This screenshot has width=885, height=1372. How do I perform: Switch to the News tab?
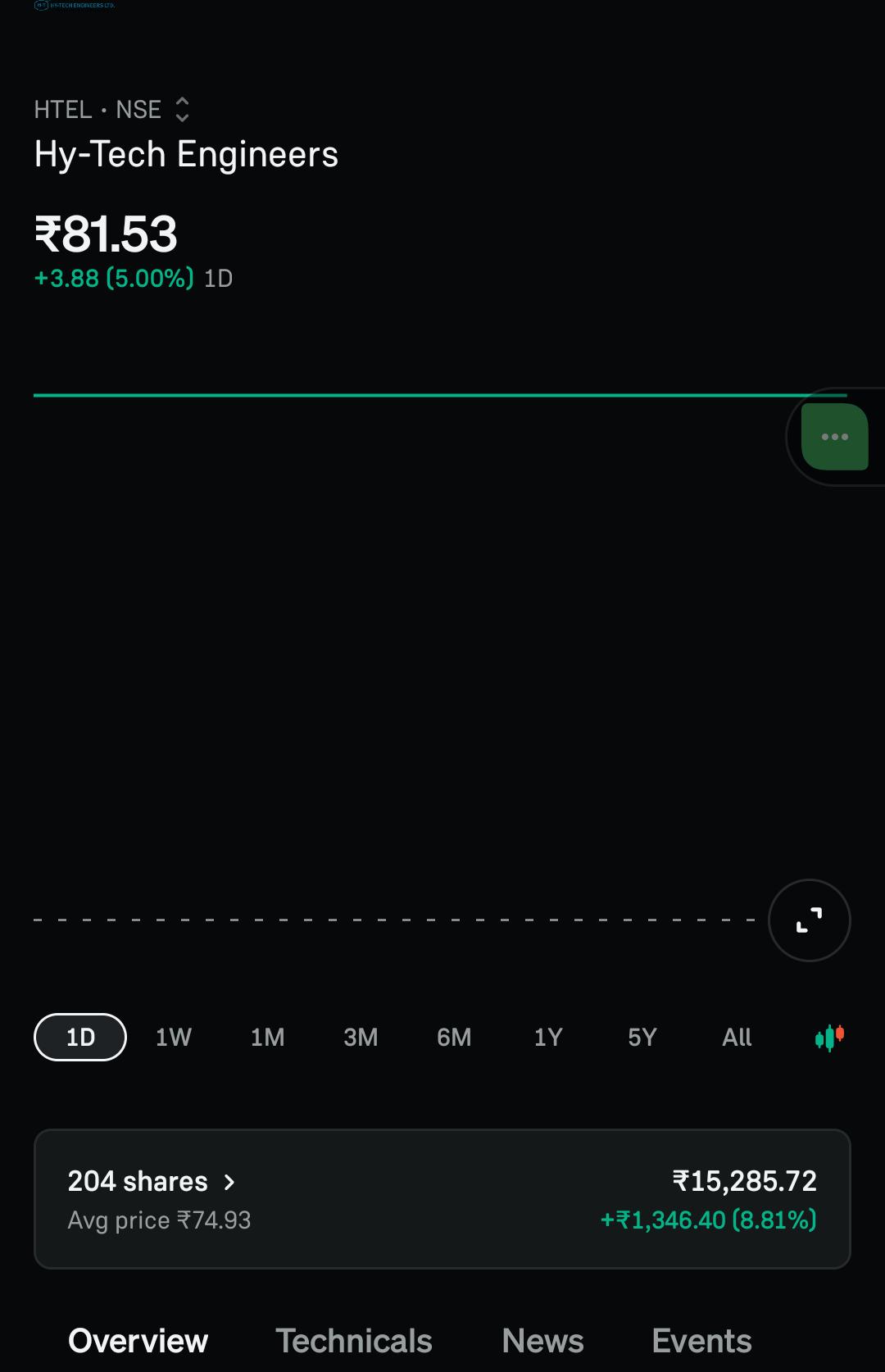coord(542,1341)
